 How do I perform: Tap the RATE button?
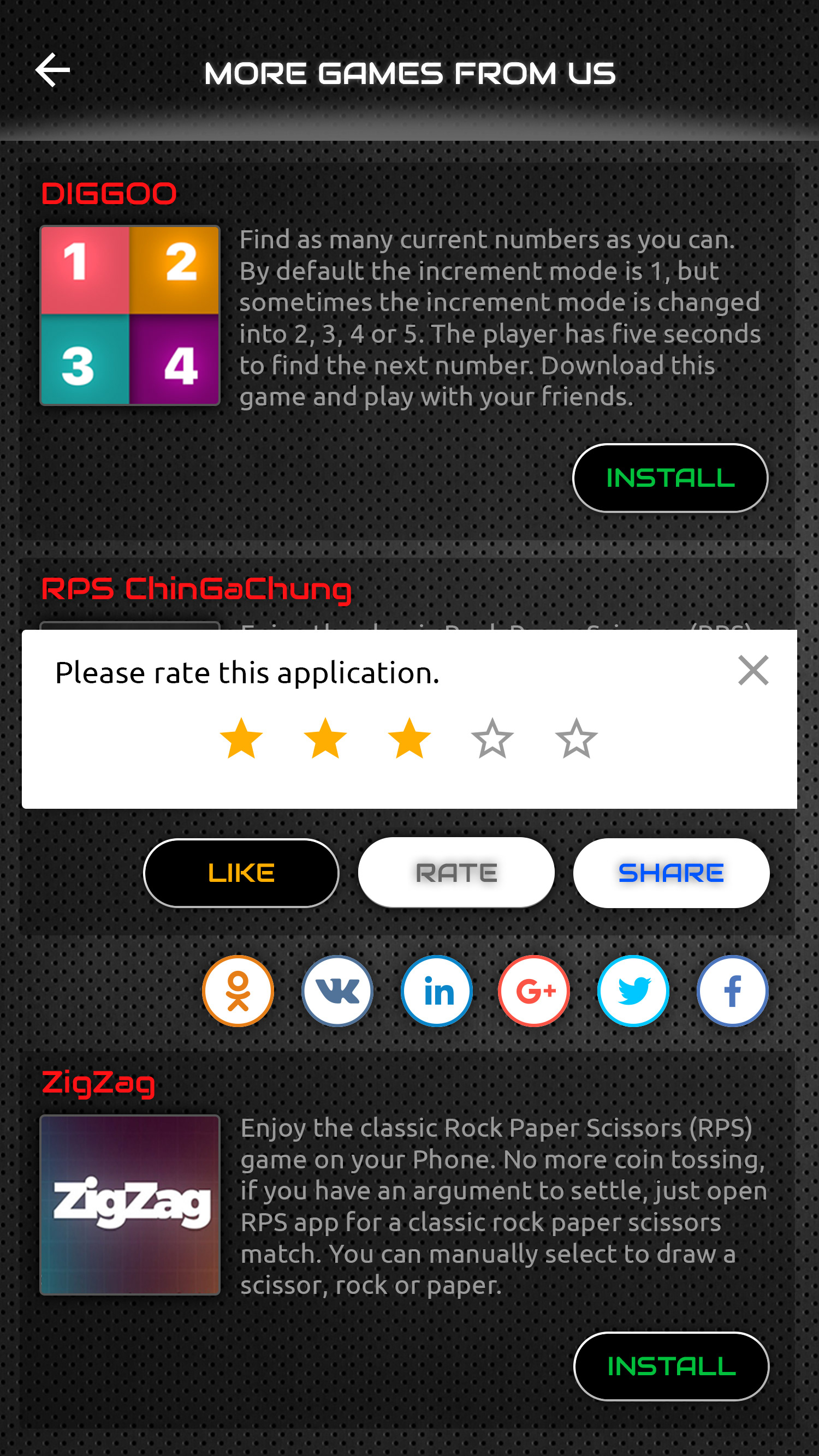[x=456, y=873]
